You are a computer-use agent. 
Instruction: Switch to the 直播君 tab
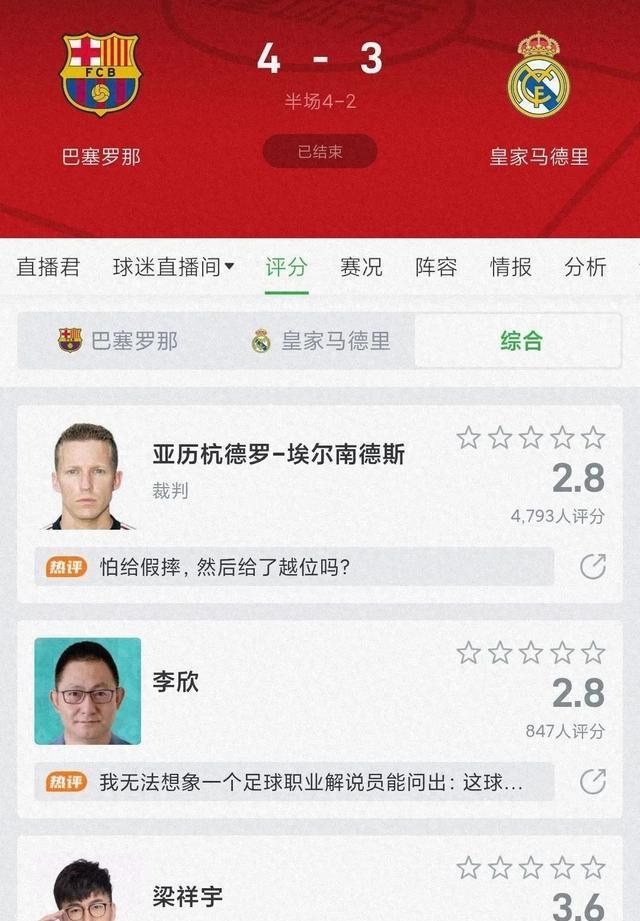48,267
